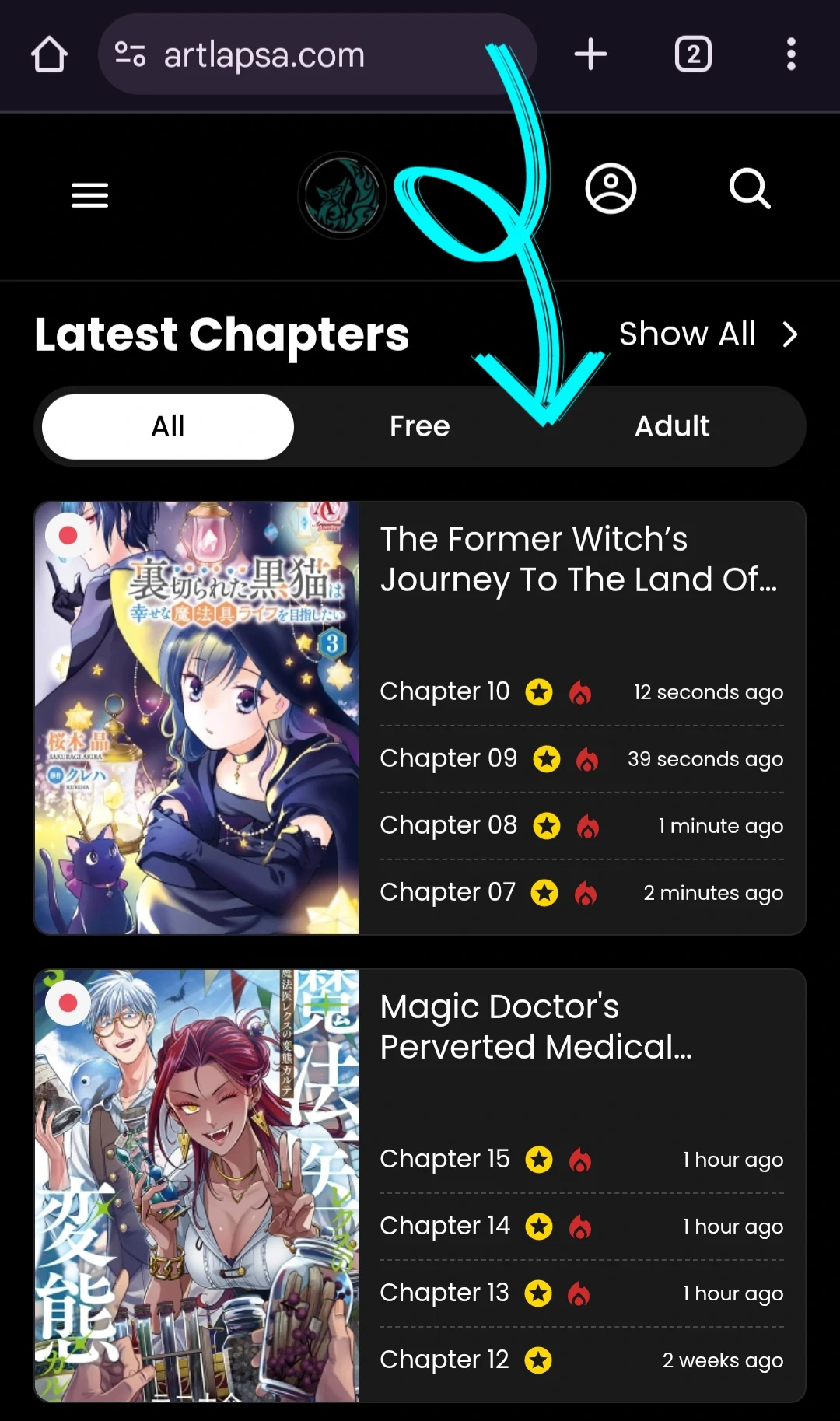840x1421 pixels.
Task: Go to the browser home page
Action: (x=49, y=54)
